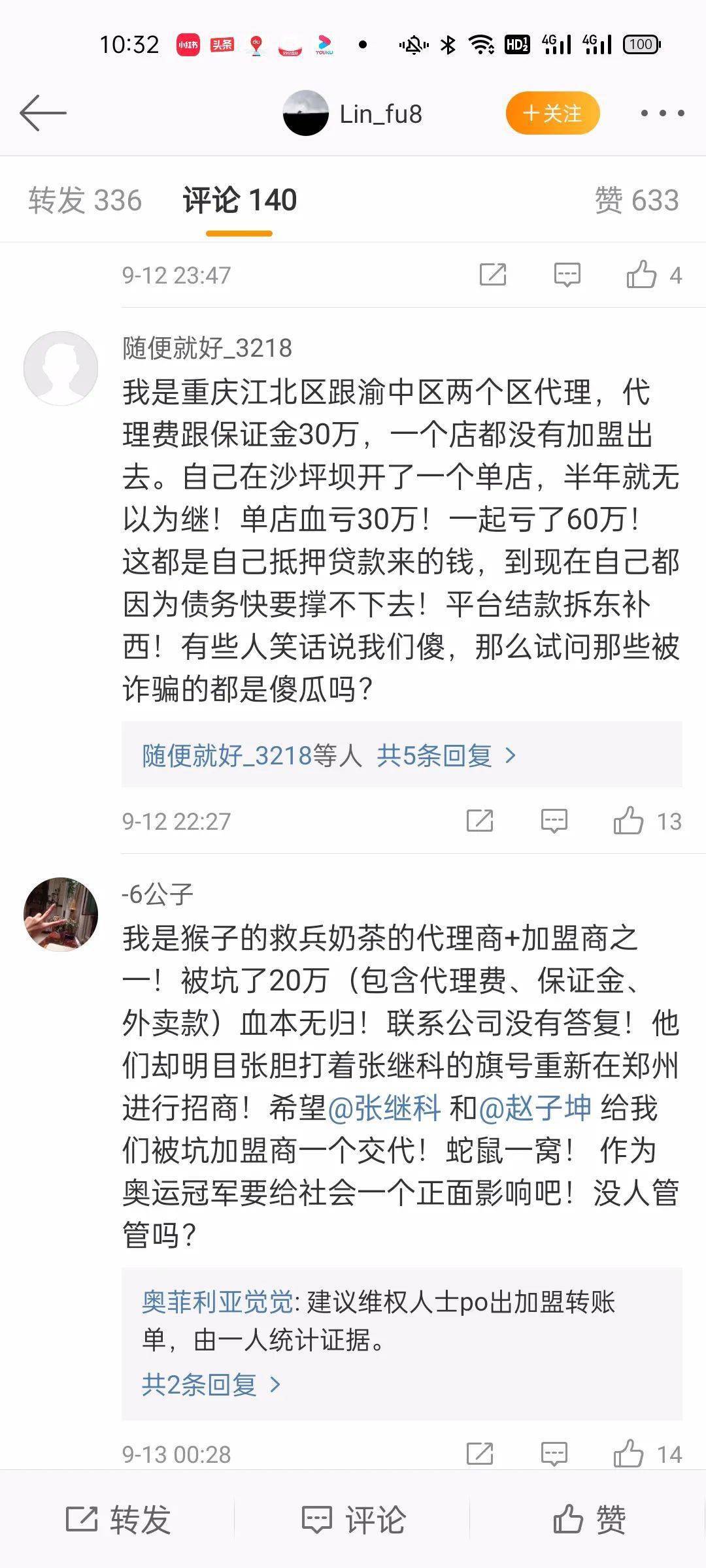Tap 评论 in the bottom bar
706x1568 pixels.
click(353, 1520)
